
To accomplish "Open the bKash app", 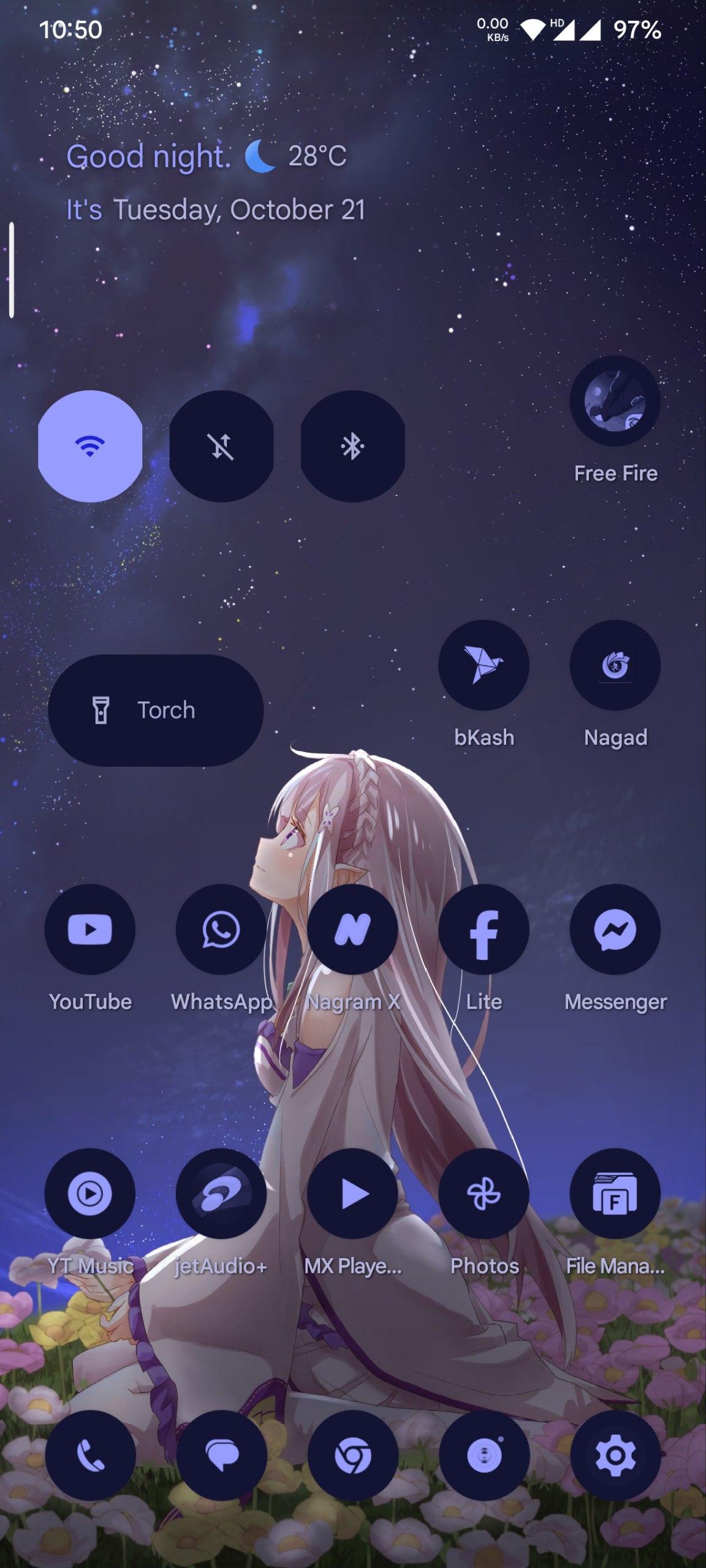I will point(484,666).
